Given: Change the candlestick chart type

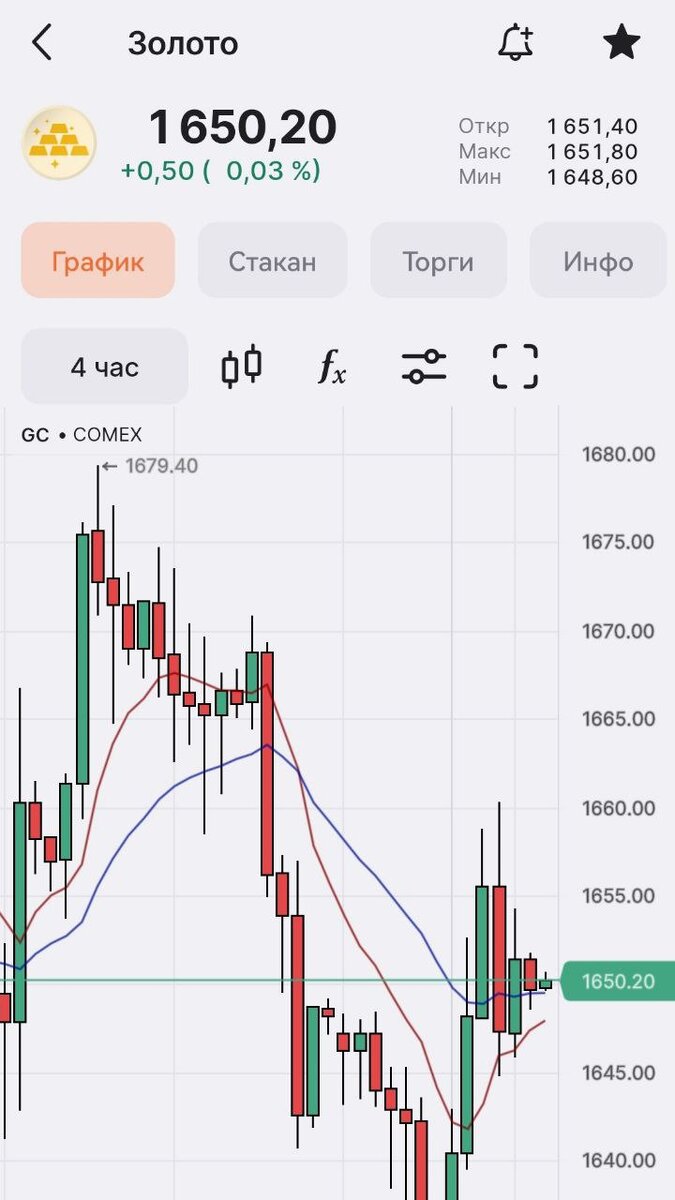Looking at the screenshot, I should 241,366.
